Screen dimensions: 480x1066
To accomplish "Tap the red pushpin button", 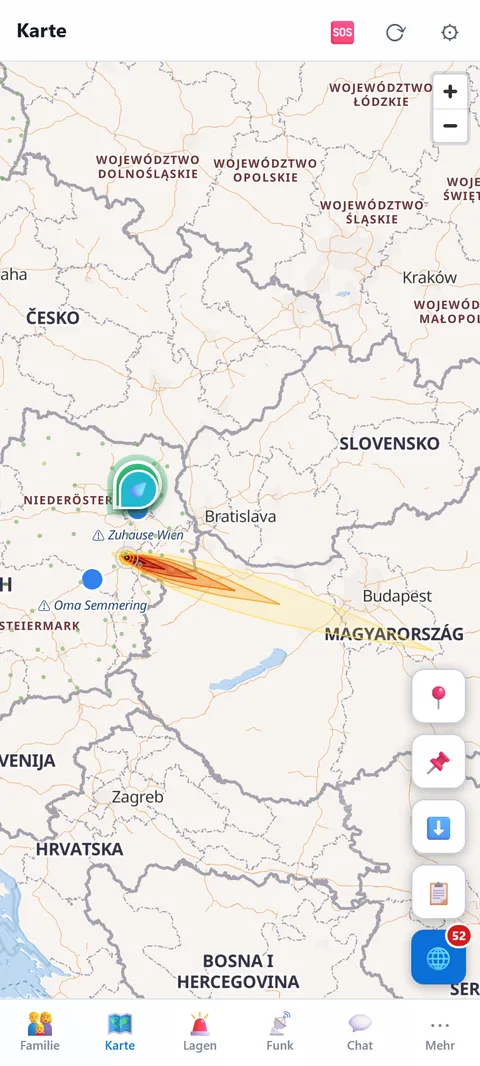I will [x=439, y=762].
